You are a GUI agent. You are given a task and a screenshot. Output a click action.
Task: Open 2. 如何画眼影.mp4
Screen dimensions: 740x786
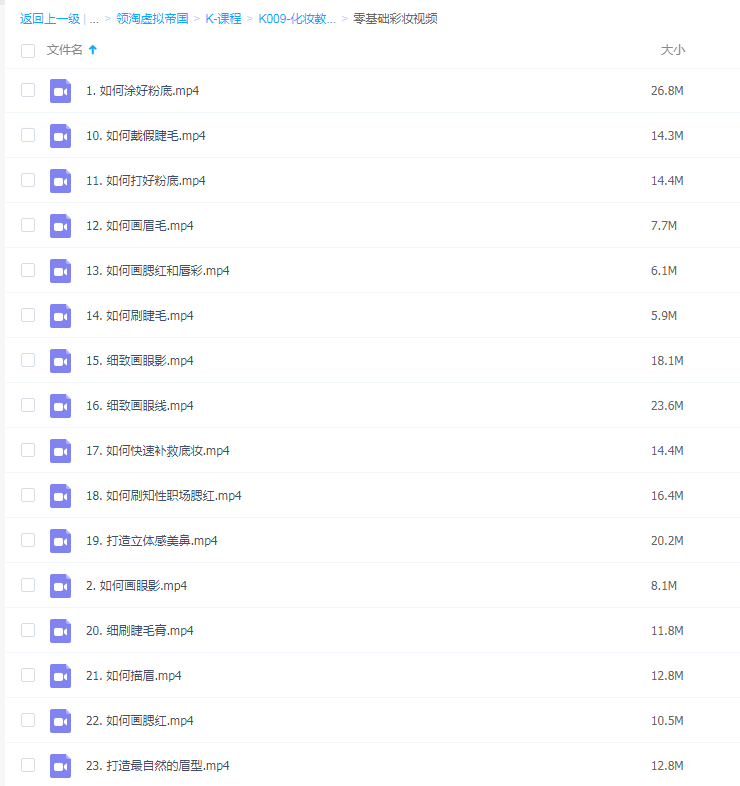pyautogui.click(x=136, y=586)
